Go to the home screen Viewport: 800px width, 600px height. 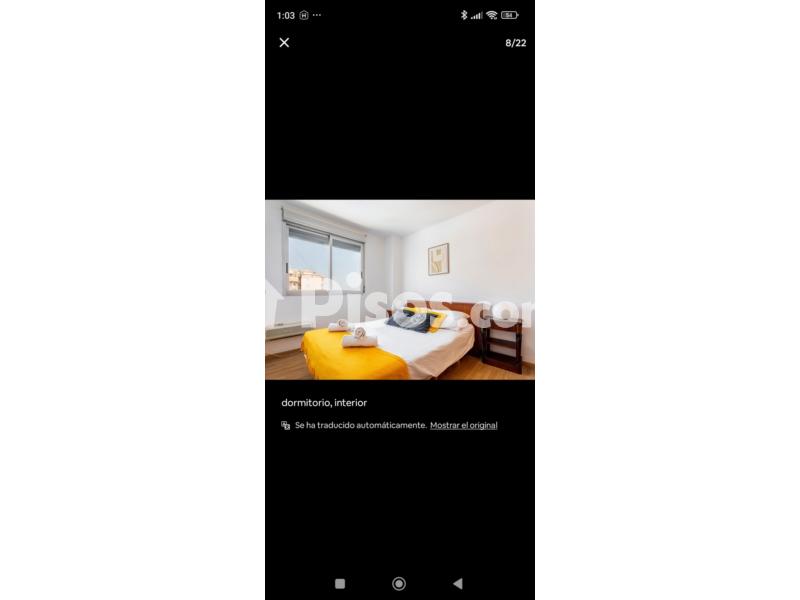coord(399,583)
